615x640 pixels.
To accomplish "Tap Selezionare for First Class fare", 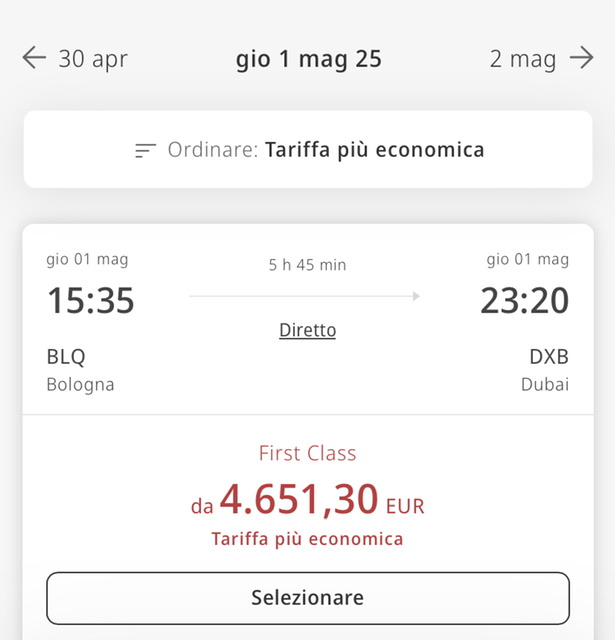I will pyautogui.click(x=307, y=598).
